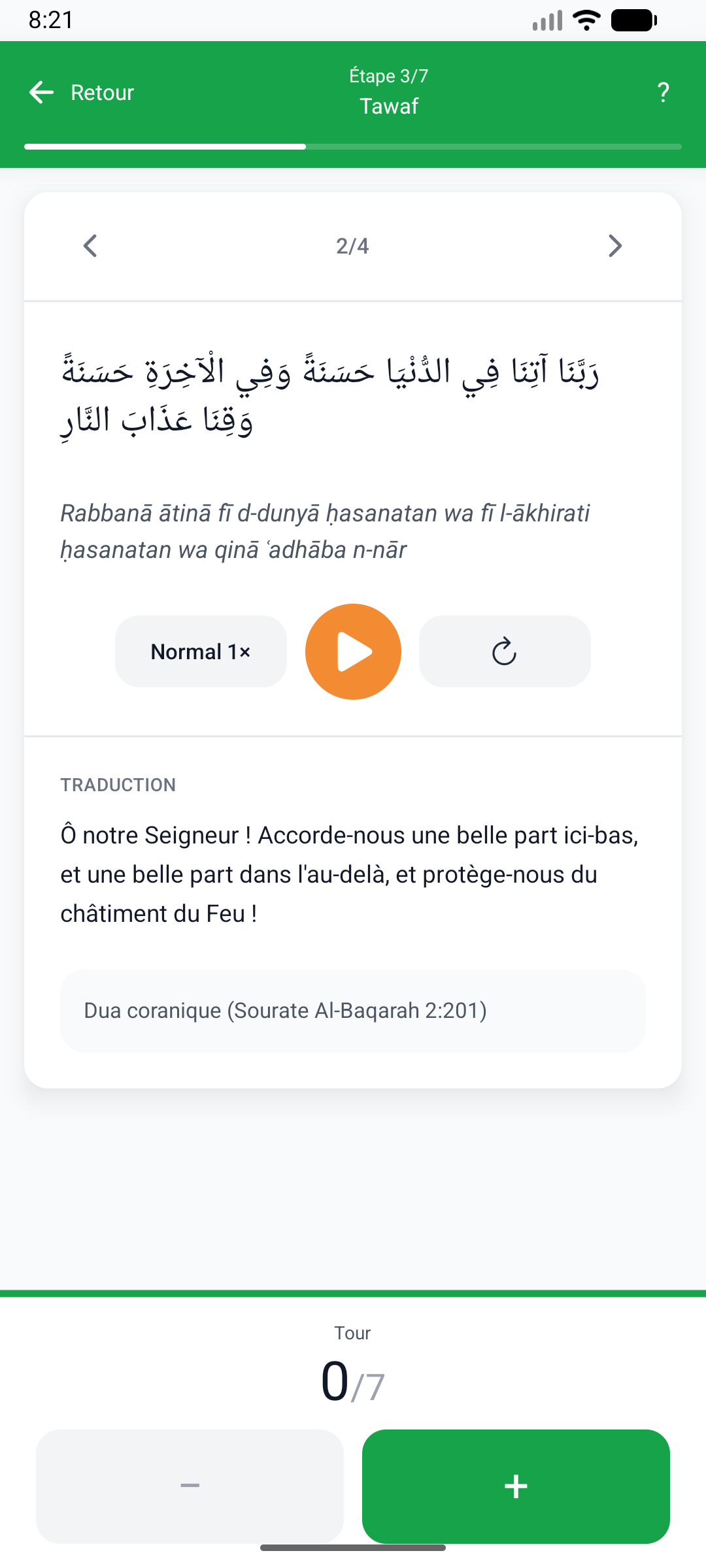The width and height of the screenshot is (706, 1568).
Task: Go to the previous dua
Action: (x=90, y=246)
